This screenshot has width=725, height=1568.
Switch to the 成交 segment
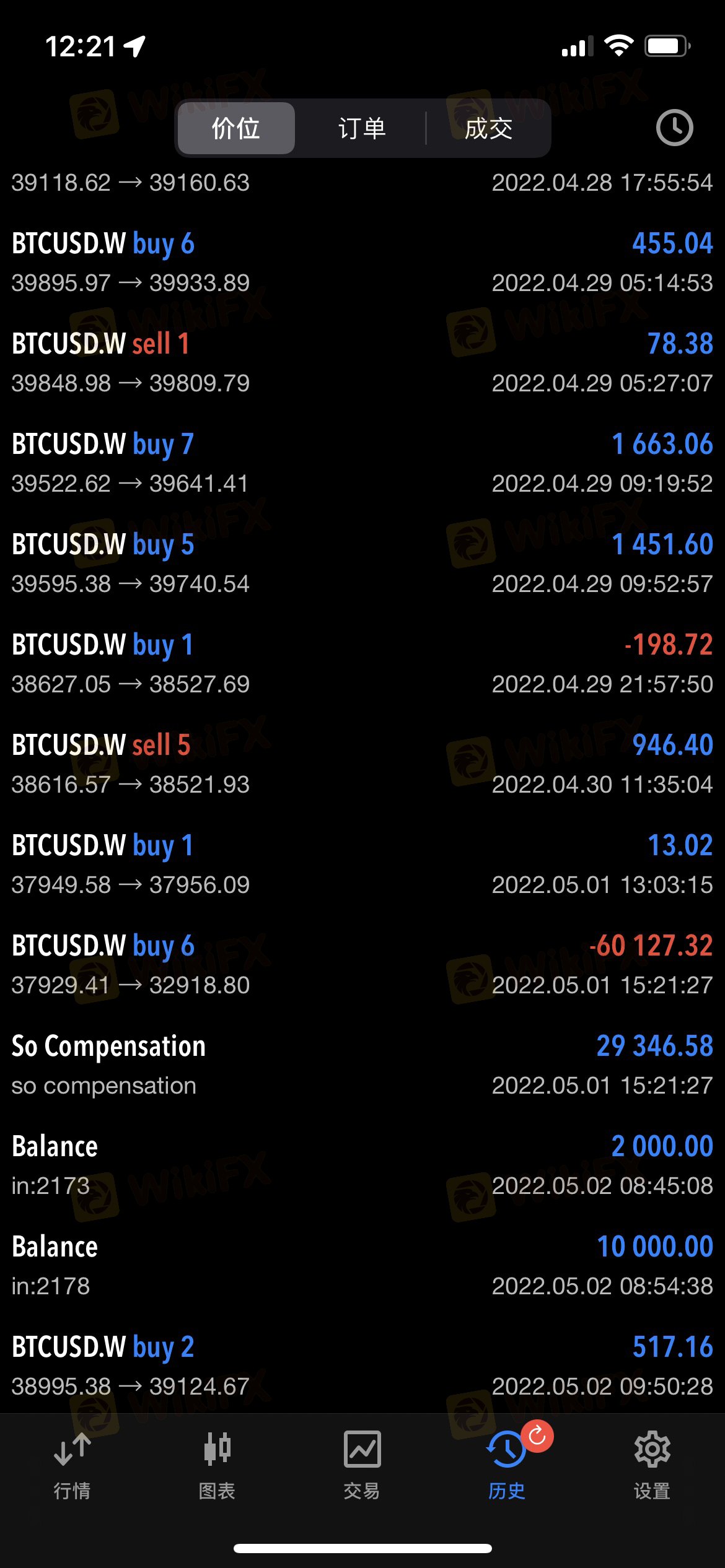488,128
